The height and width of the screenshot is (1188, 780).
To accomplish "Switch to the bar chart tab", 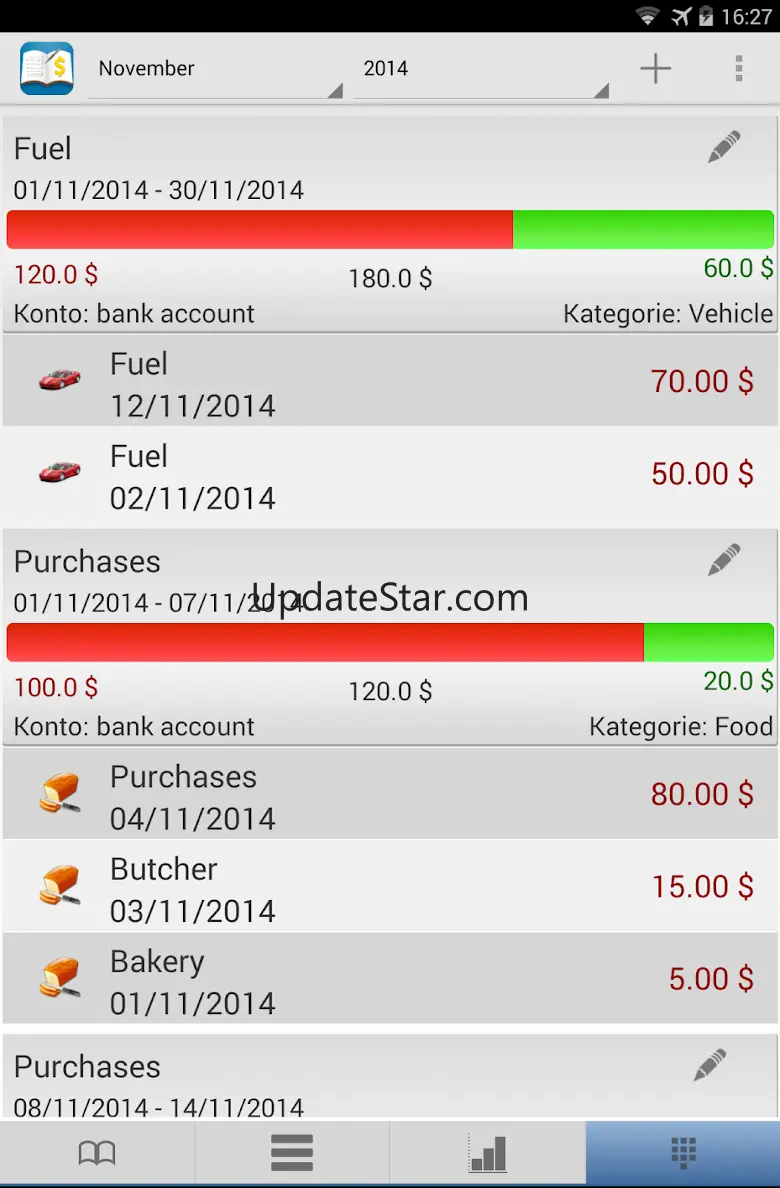I will coord(487,1154).
